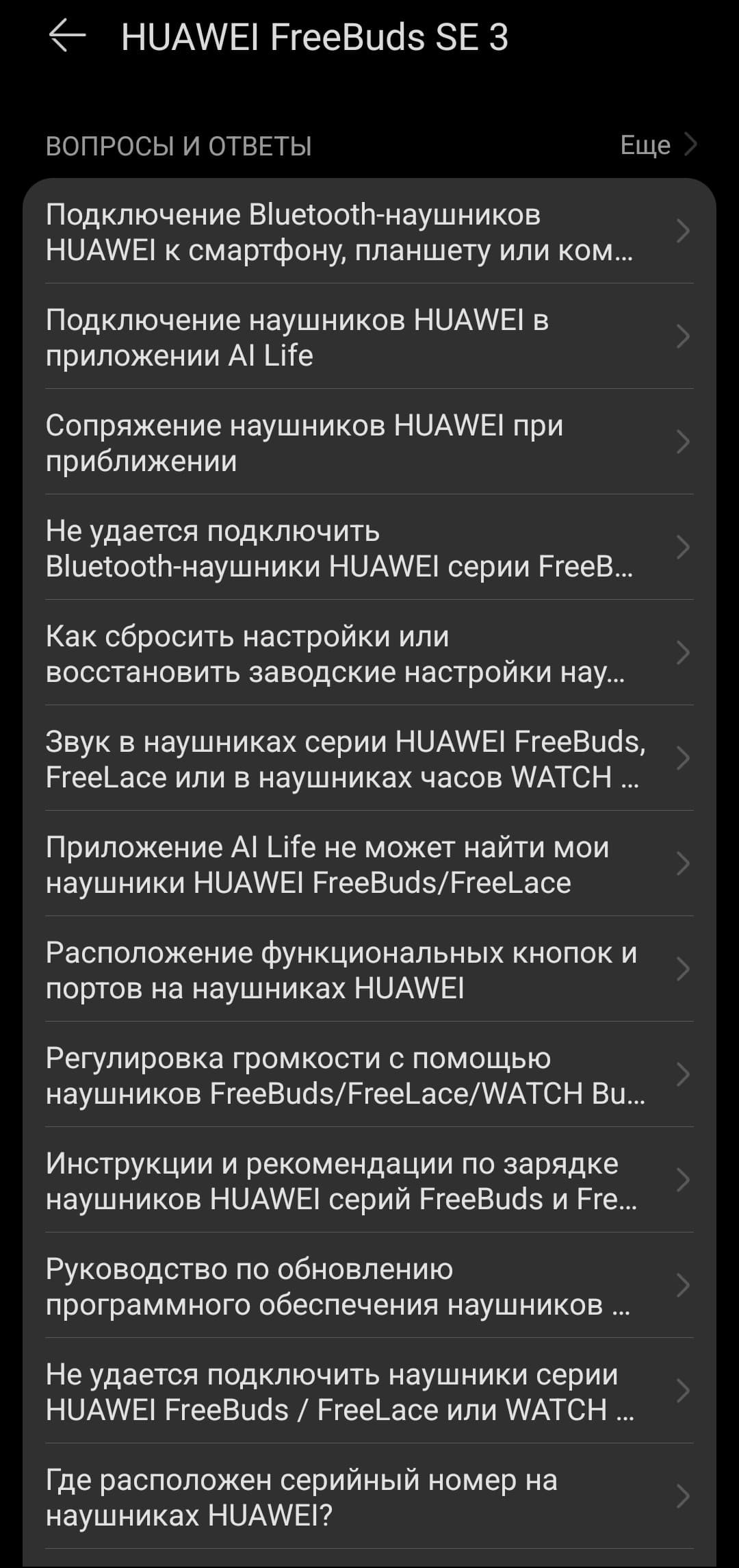Open Руководство по обновлению программного обеспечения
The width and height of the screenshot is (739, 1568).
point(368,1287)
